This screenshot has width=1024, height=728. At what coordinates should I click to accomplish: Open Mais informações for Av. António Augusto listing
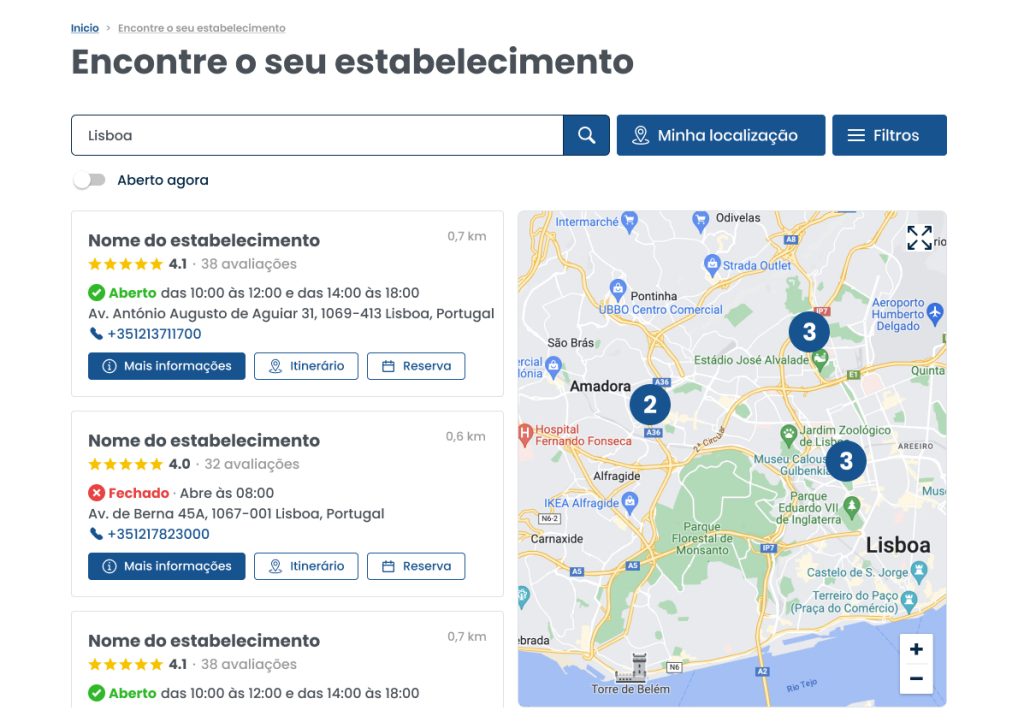(166, 366)
